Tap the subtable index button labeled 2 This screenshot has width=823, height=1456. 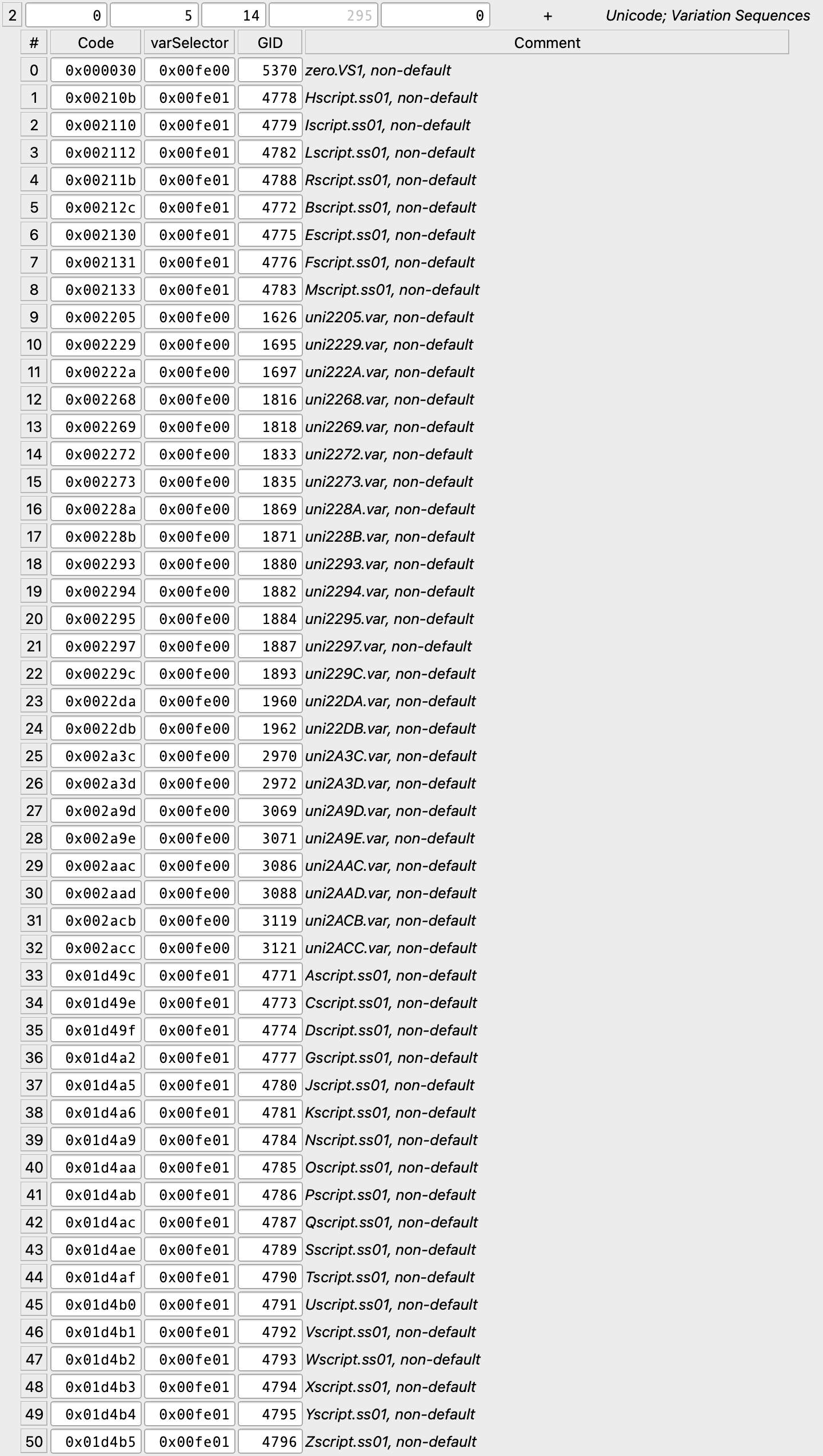pos(12,16)
